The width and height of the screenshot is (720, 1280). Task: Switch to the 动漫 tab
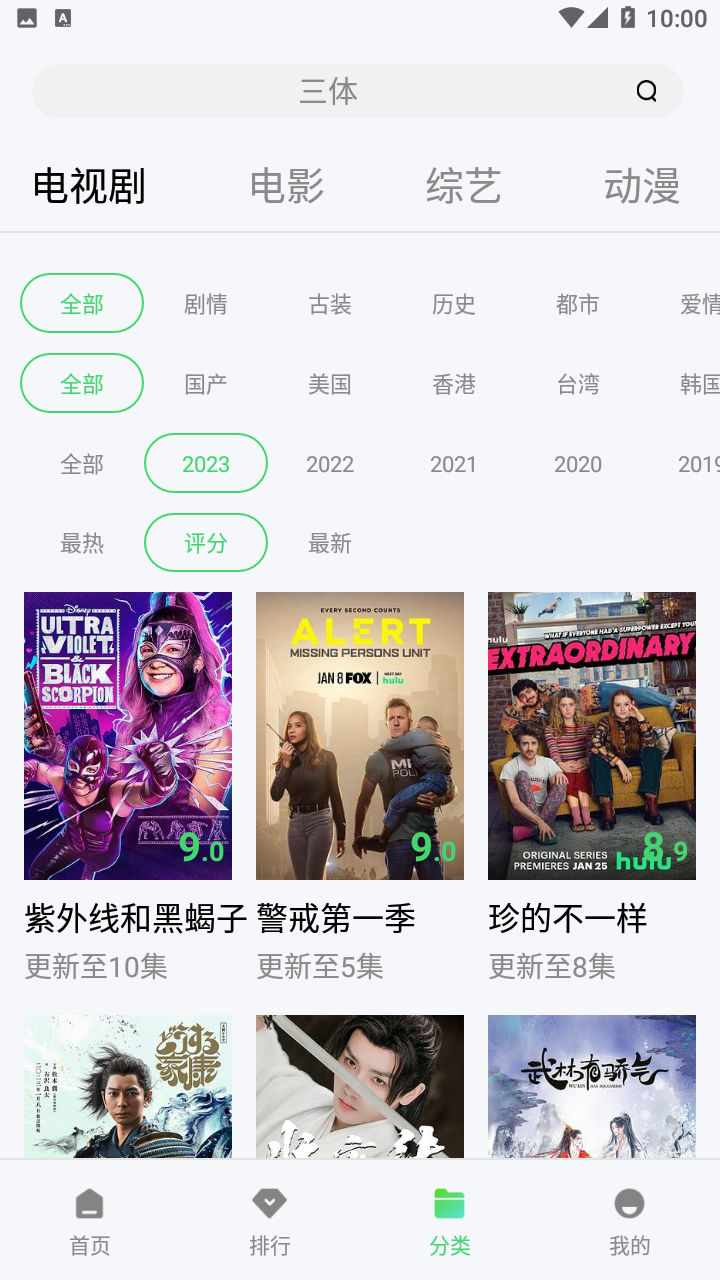[642, 186]
